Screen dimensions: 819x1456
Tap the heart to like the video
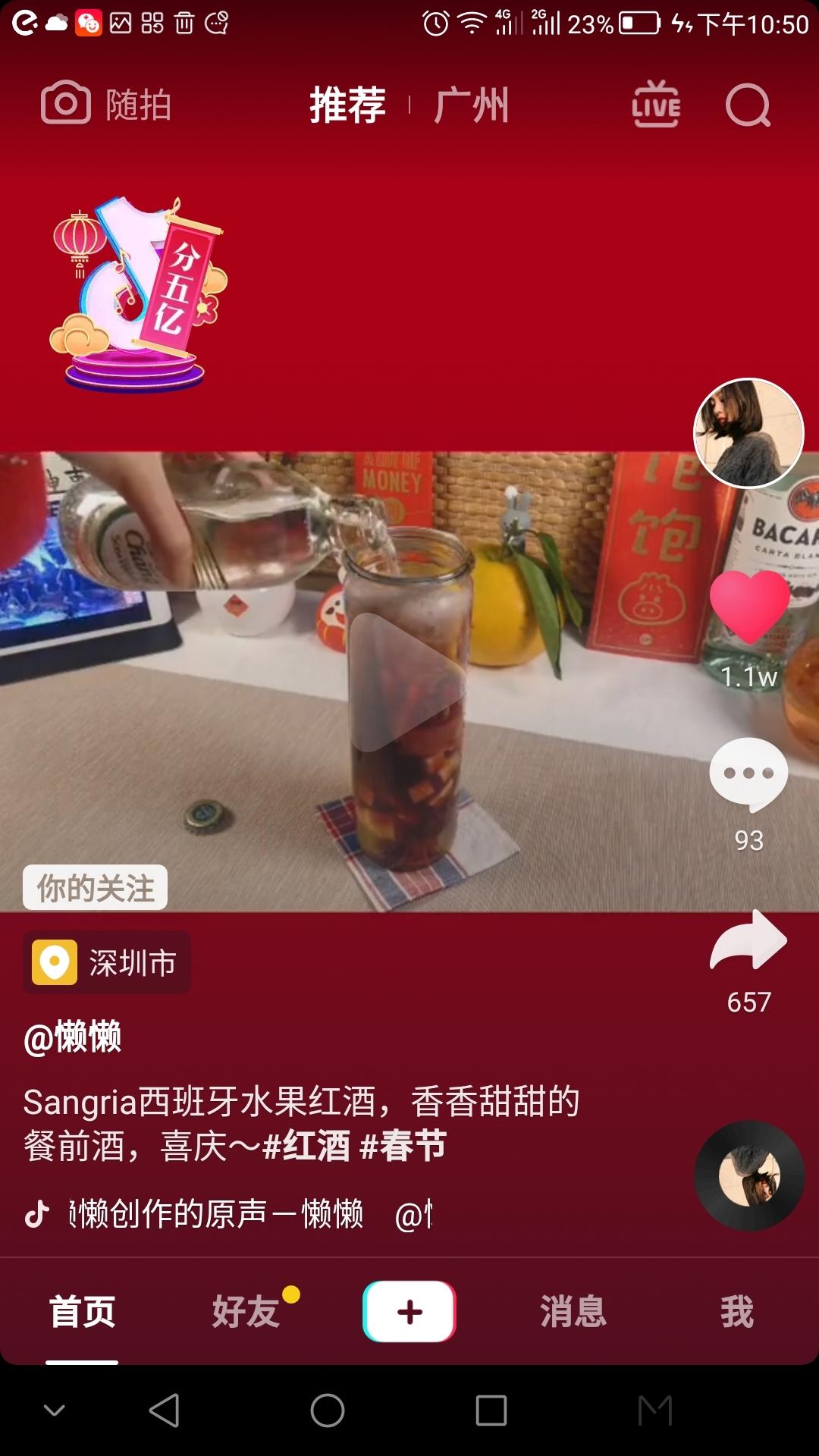749,607
